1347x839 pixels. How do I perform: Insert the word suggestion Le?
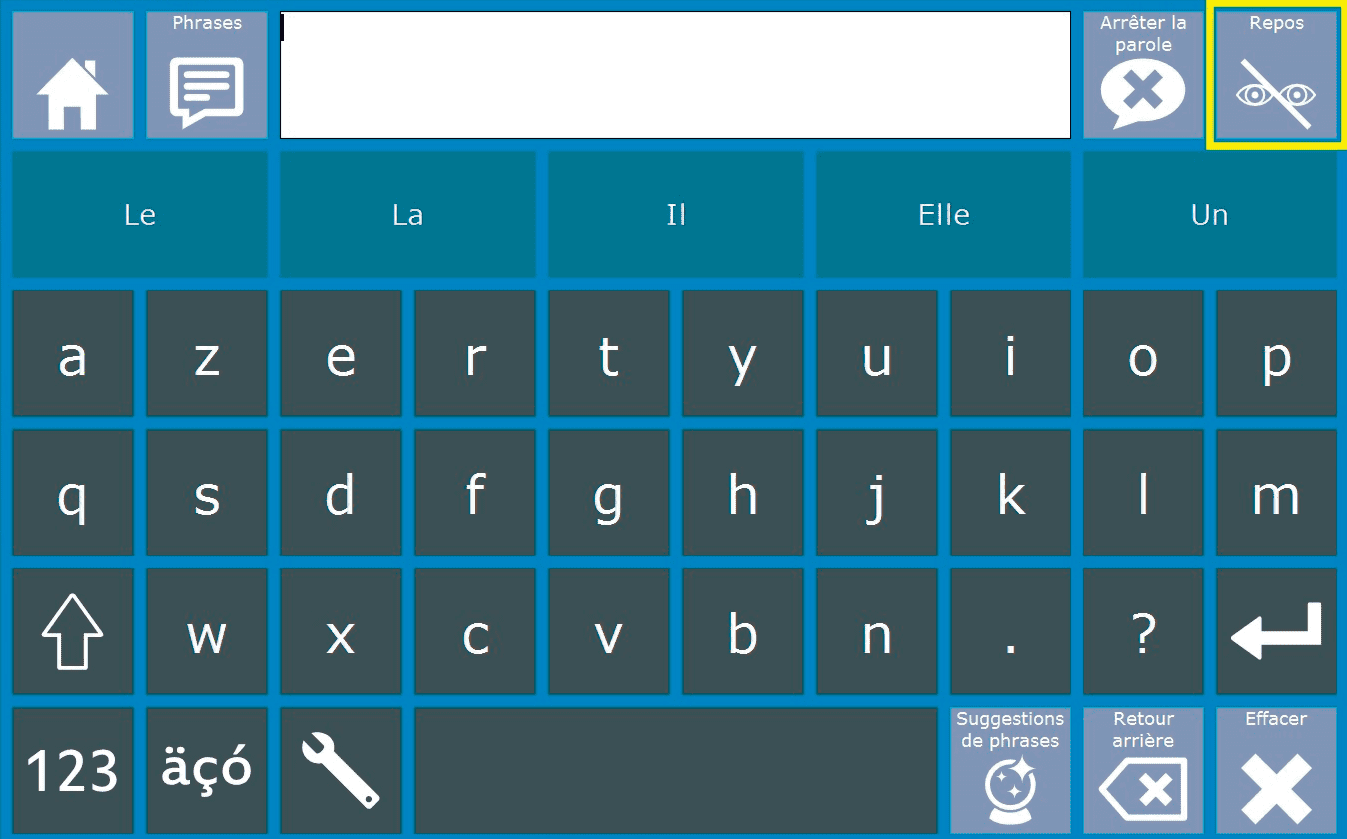pos(140,215)
